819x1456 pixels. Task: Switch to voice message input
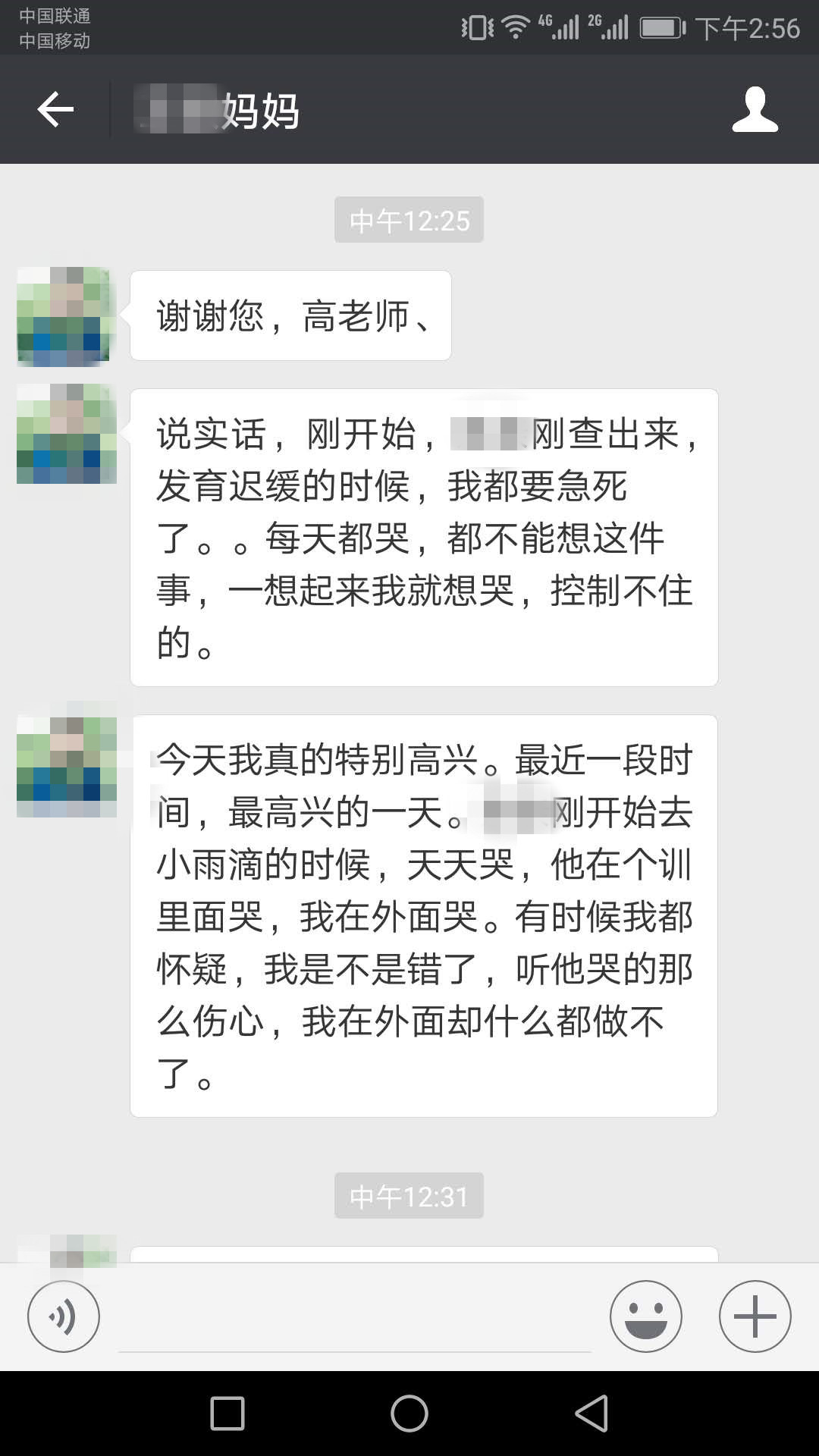(64, 1316)
